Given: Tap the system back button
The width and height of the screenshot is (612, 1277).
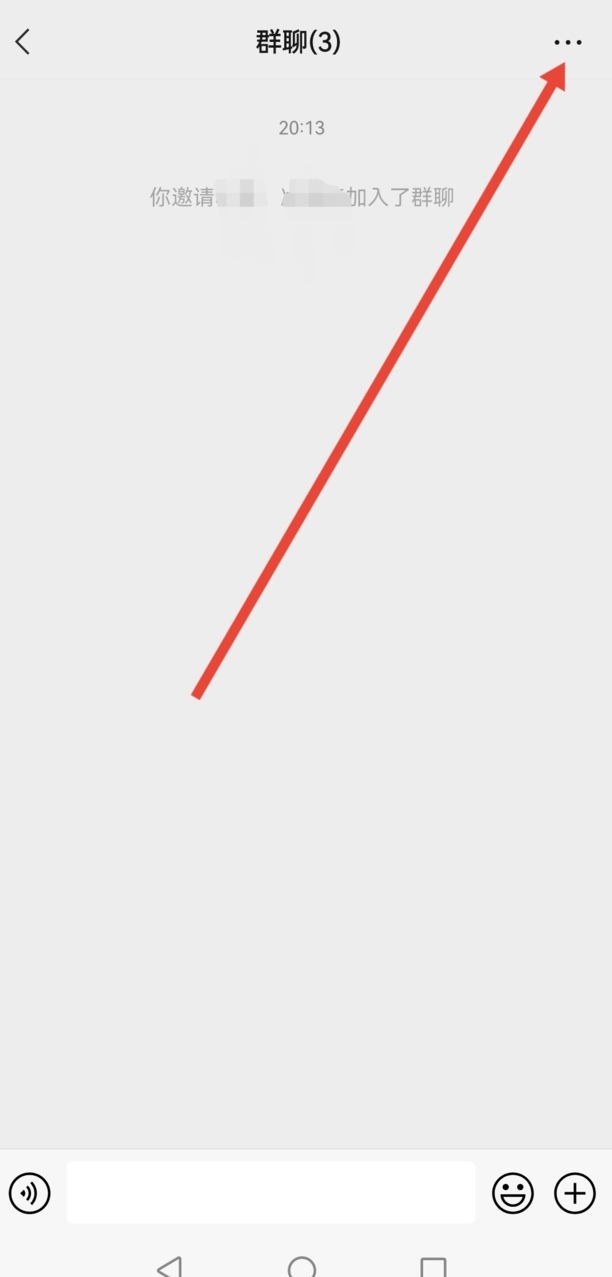Looking at the screenshot, I should pos(170,1267).
